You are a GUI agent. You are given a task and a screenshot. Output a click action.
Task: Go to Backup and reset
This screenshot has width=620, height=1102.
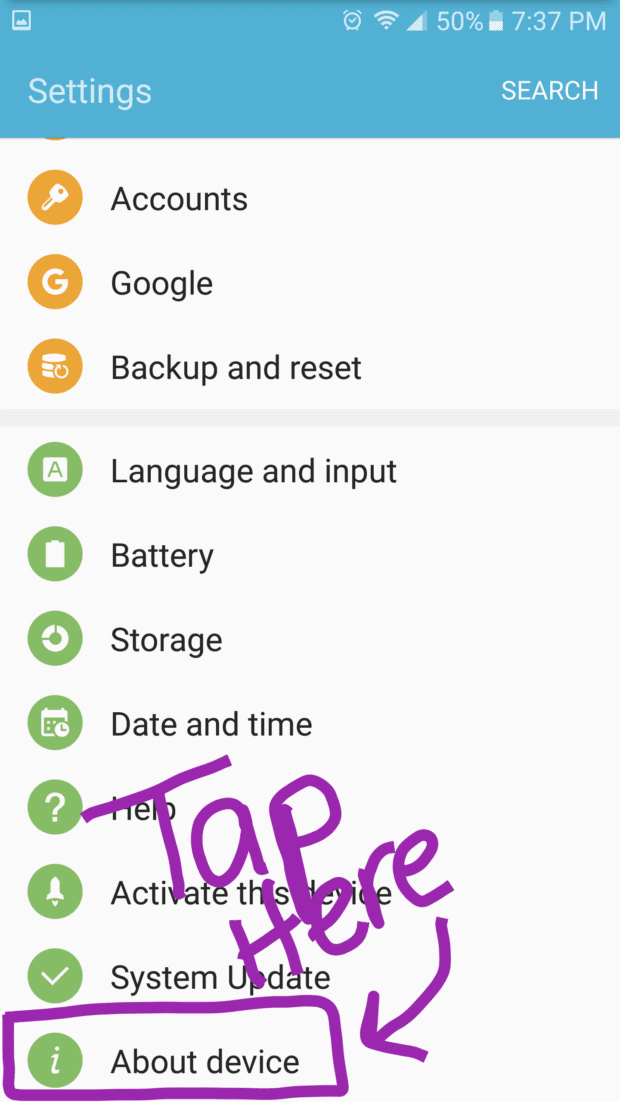pos(236,368)
